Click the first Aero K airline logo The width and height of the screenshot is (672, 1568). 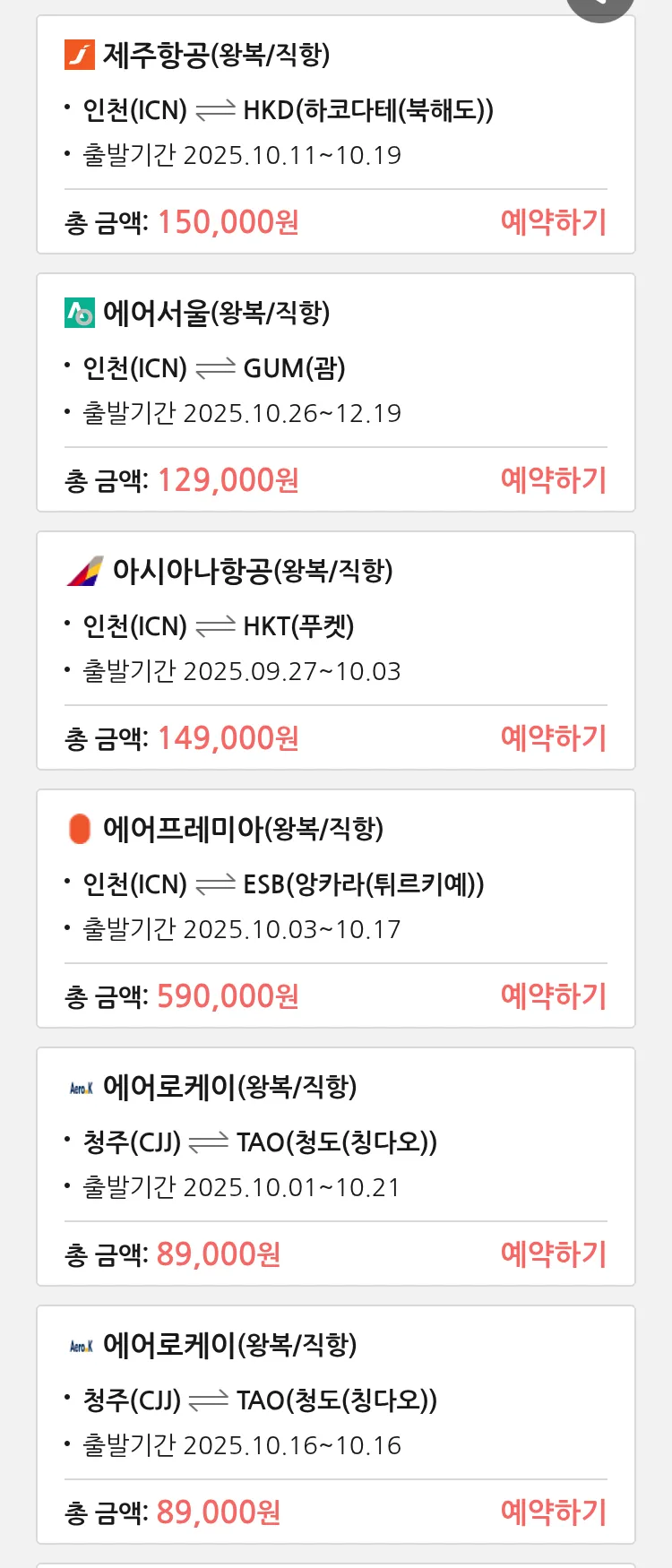tap(82, 1085)
